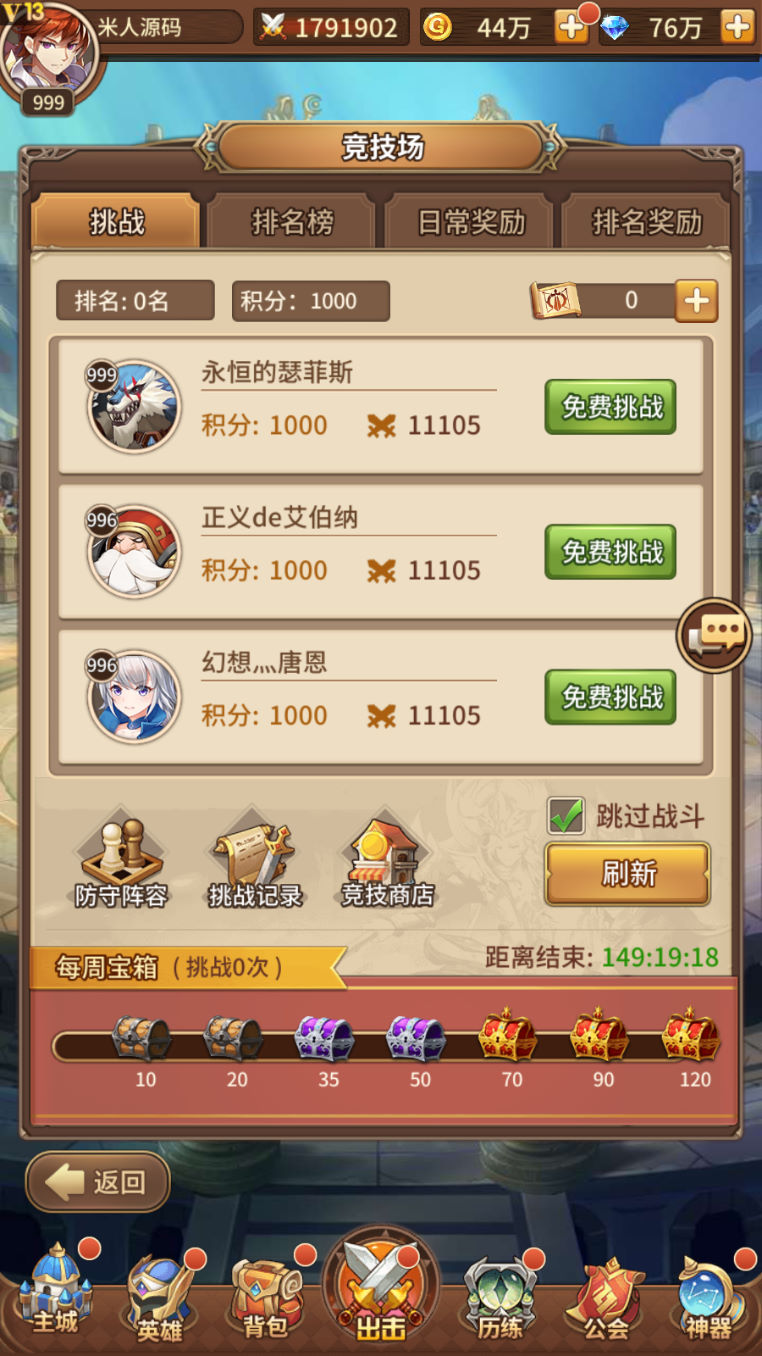Refresh opponents with 刷新 button
The height and width of the screenshot is (1356, 762).
(x=627, y=874)
